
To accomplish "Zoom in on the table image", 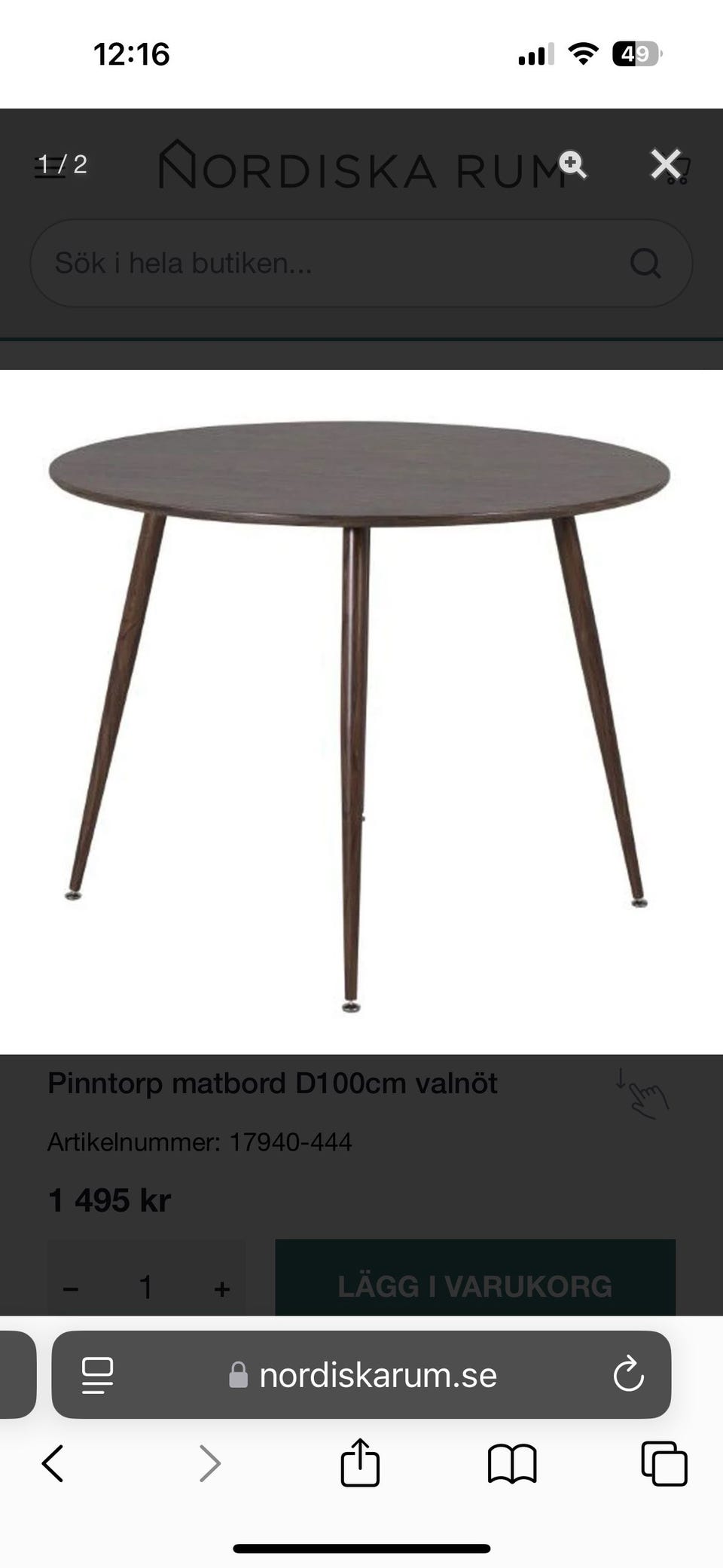I will tap(572, 164).
